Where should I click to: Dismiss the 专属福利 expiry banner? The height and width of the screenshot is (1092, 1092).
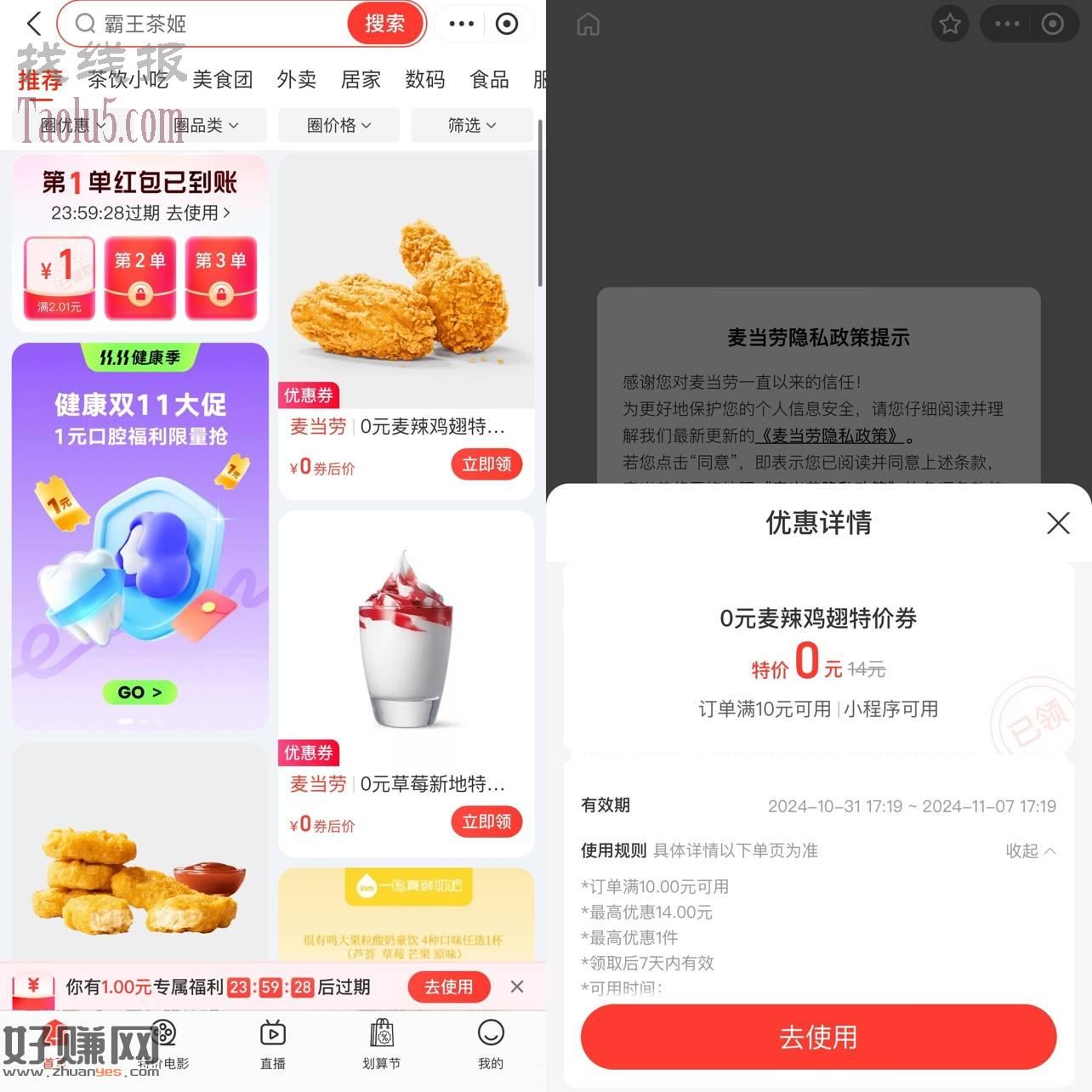tap(517, 987)
